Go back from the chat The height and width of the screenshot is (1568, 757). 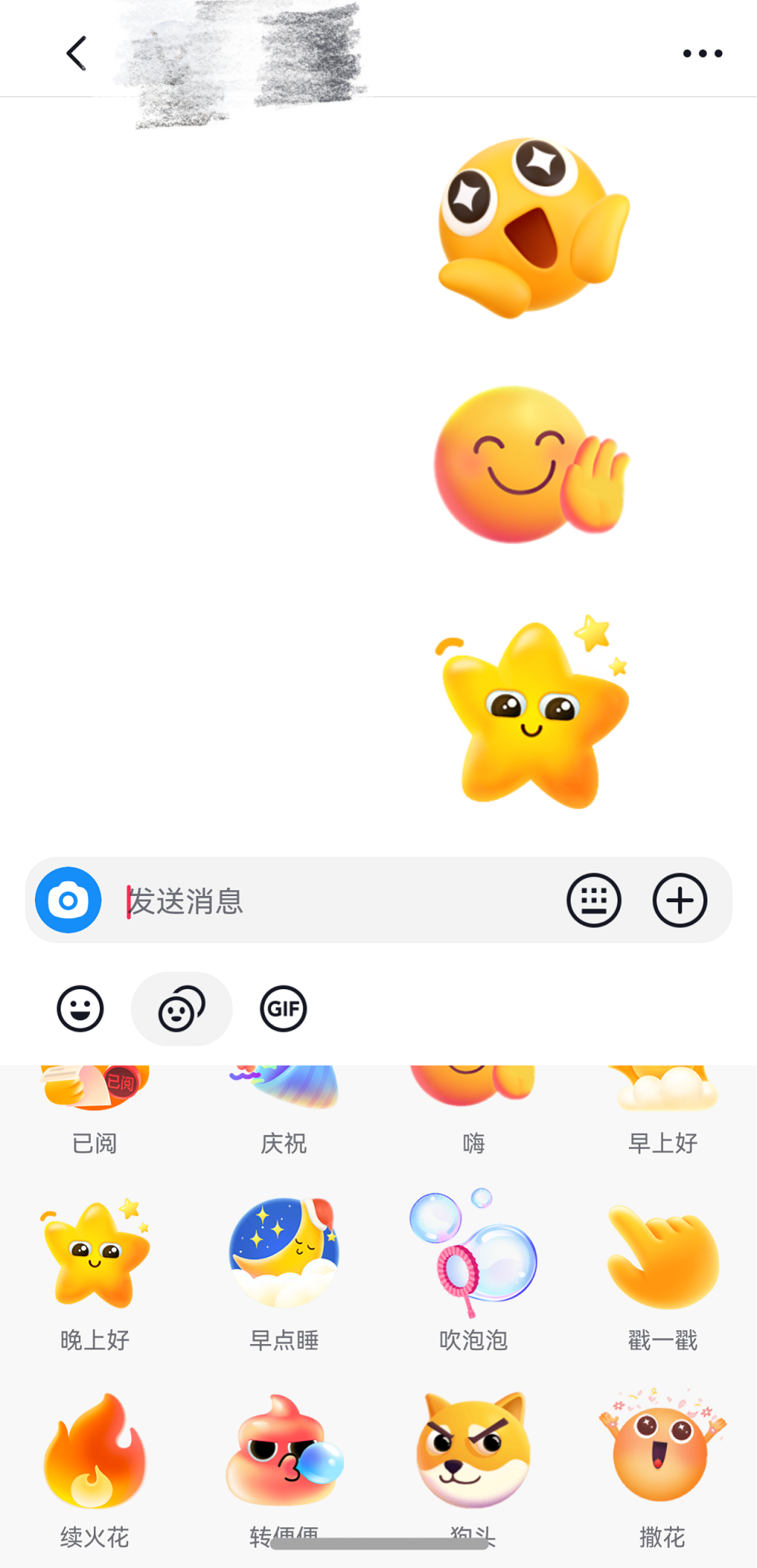click(x=76, y=54)
